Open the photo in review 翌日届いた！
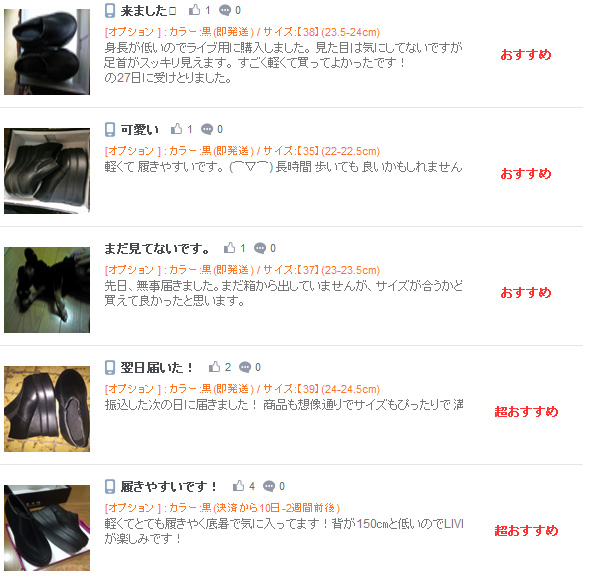This screenshot has width=600, height=581. point(47,408)
